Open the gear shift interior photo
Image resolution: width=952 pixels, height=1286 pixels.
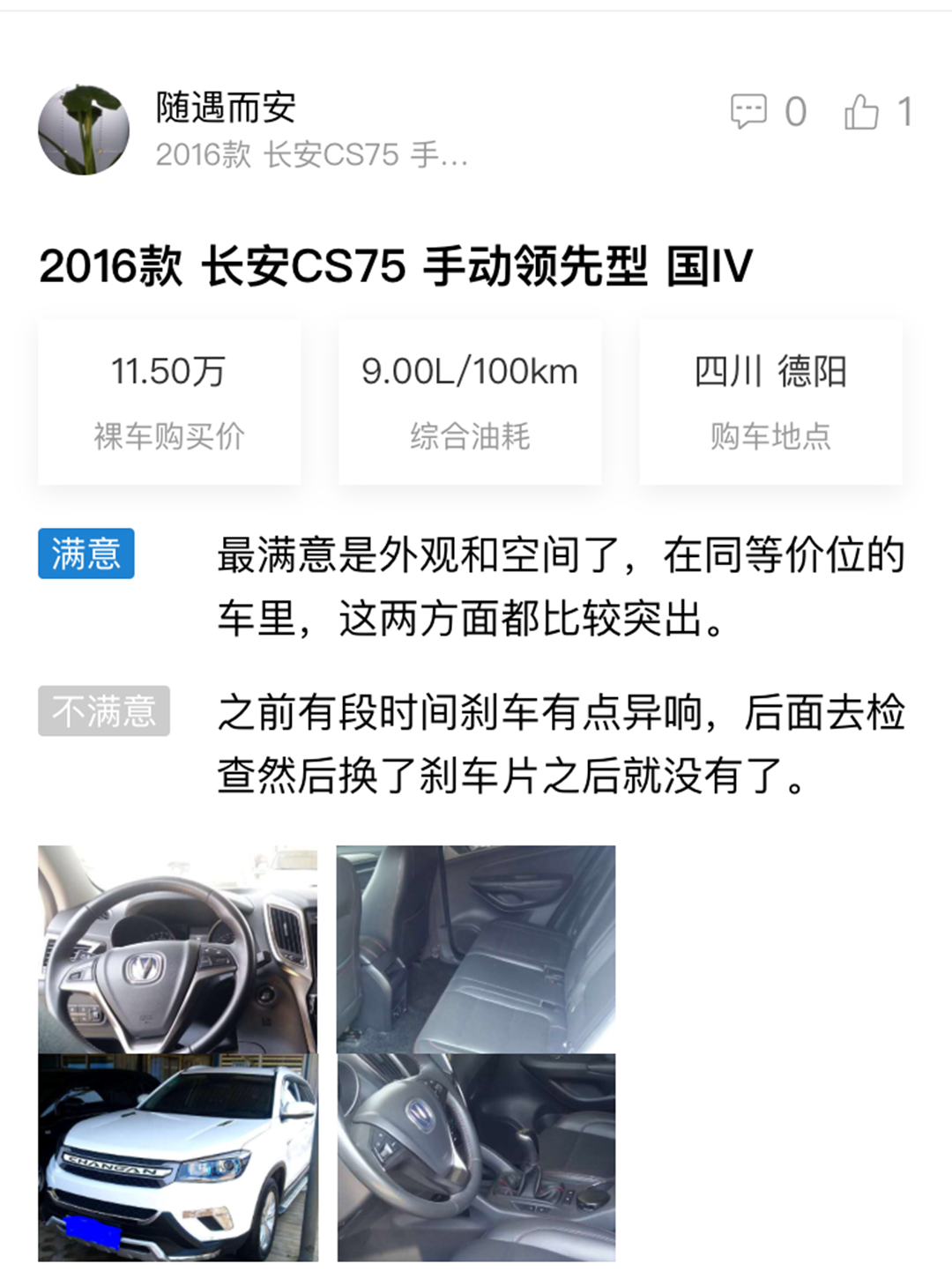(x=476, y=1156)
